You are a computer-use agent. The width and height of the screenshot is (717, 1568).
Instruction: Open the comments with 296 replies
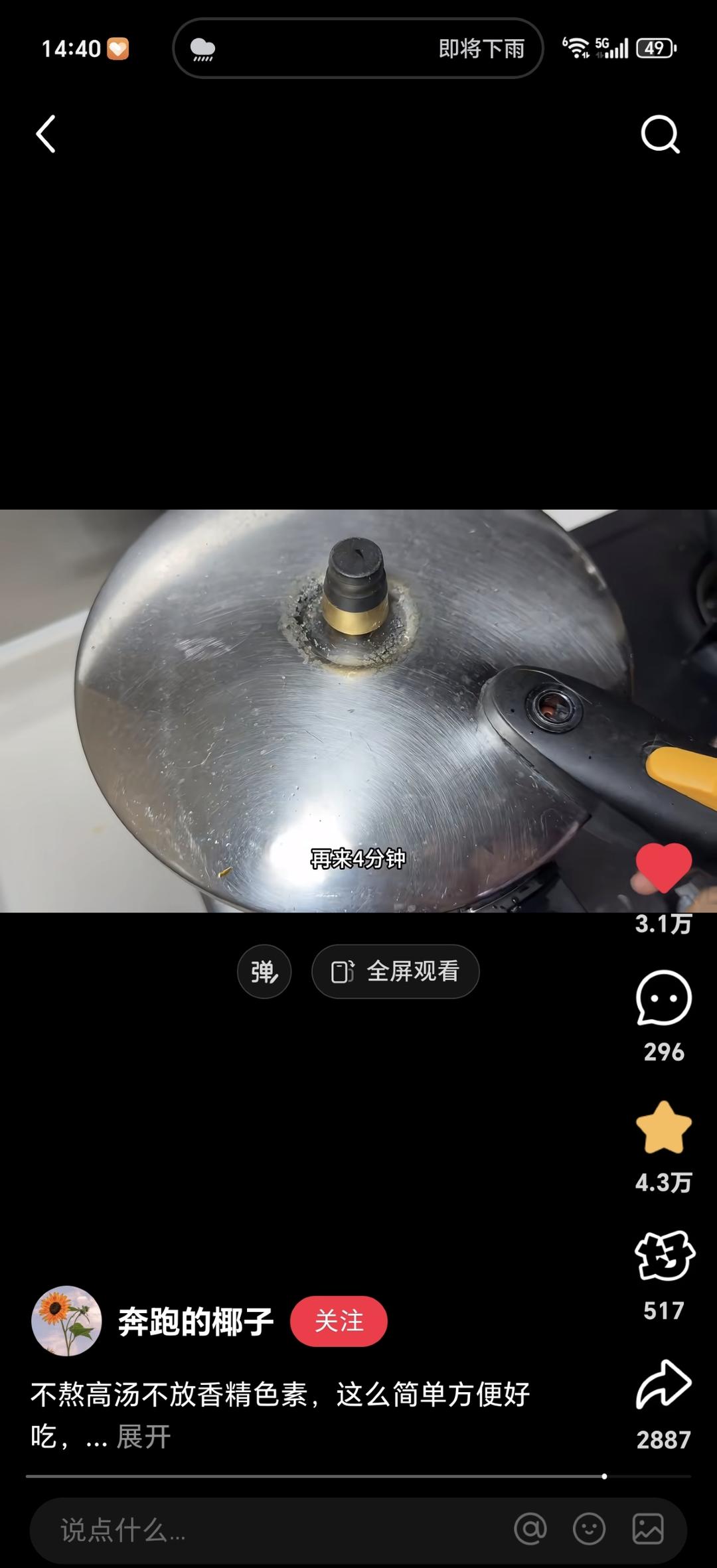click(663, 998)
